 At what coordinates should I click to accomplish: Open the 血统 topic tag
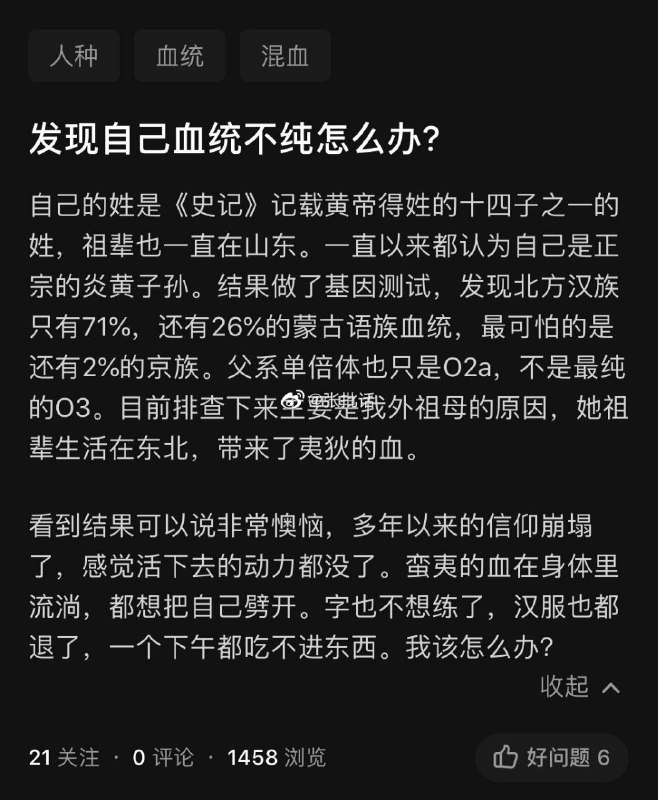point(180,55)
